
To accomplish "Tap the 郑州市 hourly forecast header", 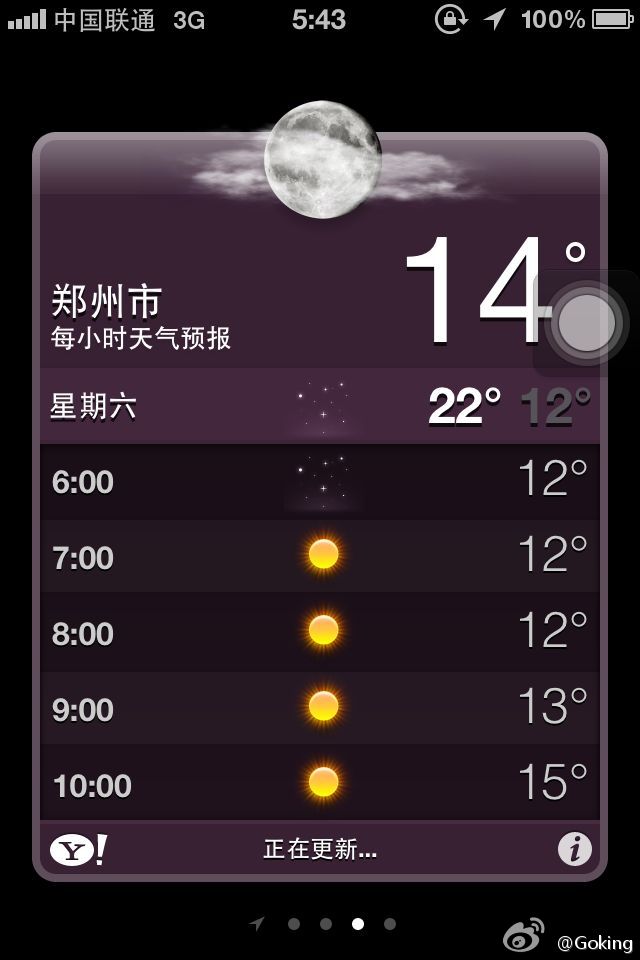I will [140, 317].
